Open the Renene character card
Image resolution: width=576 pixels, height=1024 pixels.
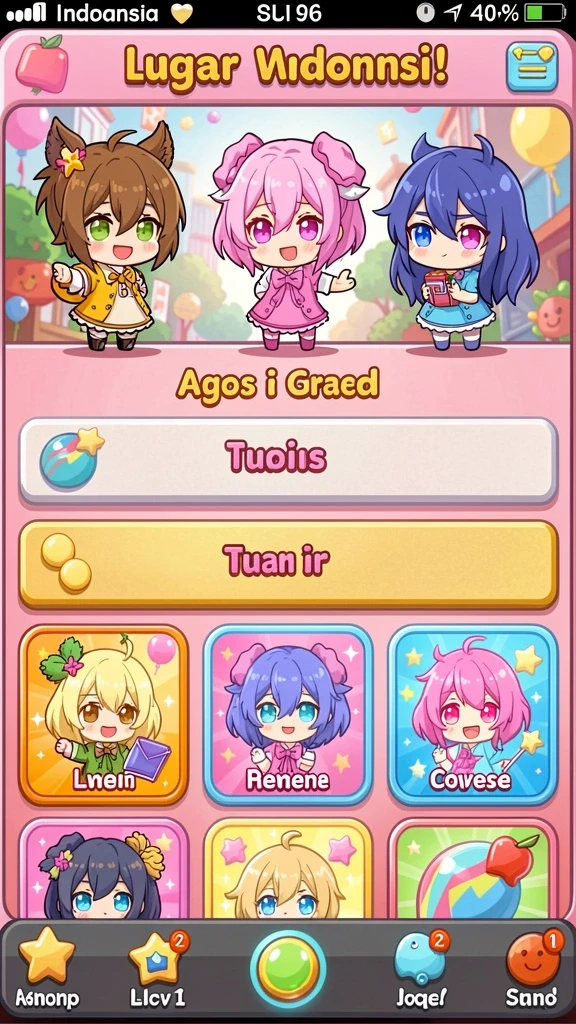coord(288,715)
